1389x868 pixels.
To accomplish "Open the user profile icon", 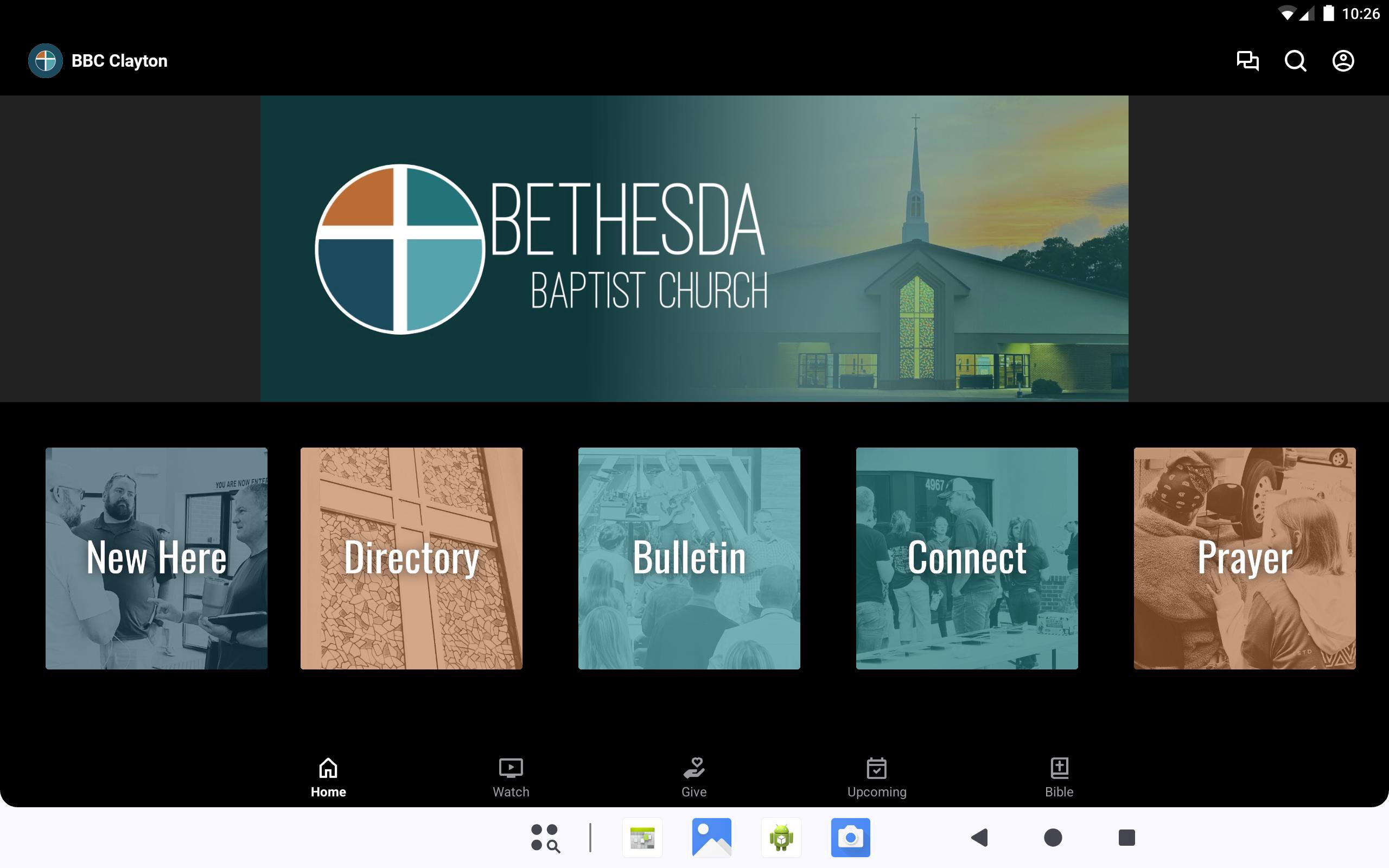I will 1342,61.
